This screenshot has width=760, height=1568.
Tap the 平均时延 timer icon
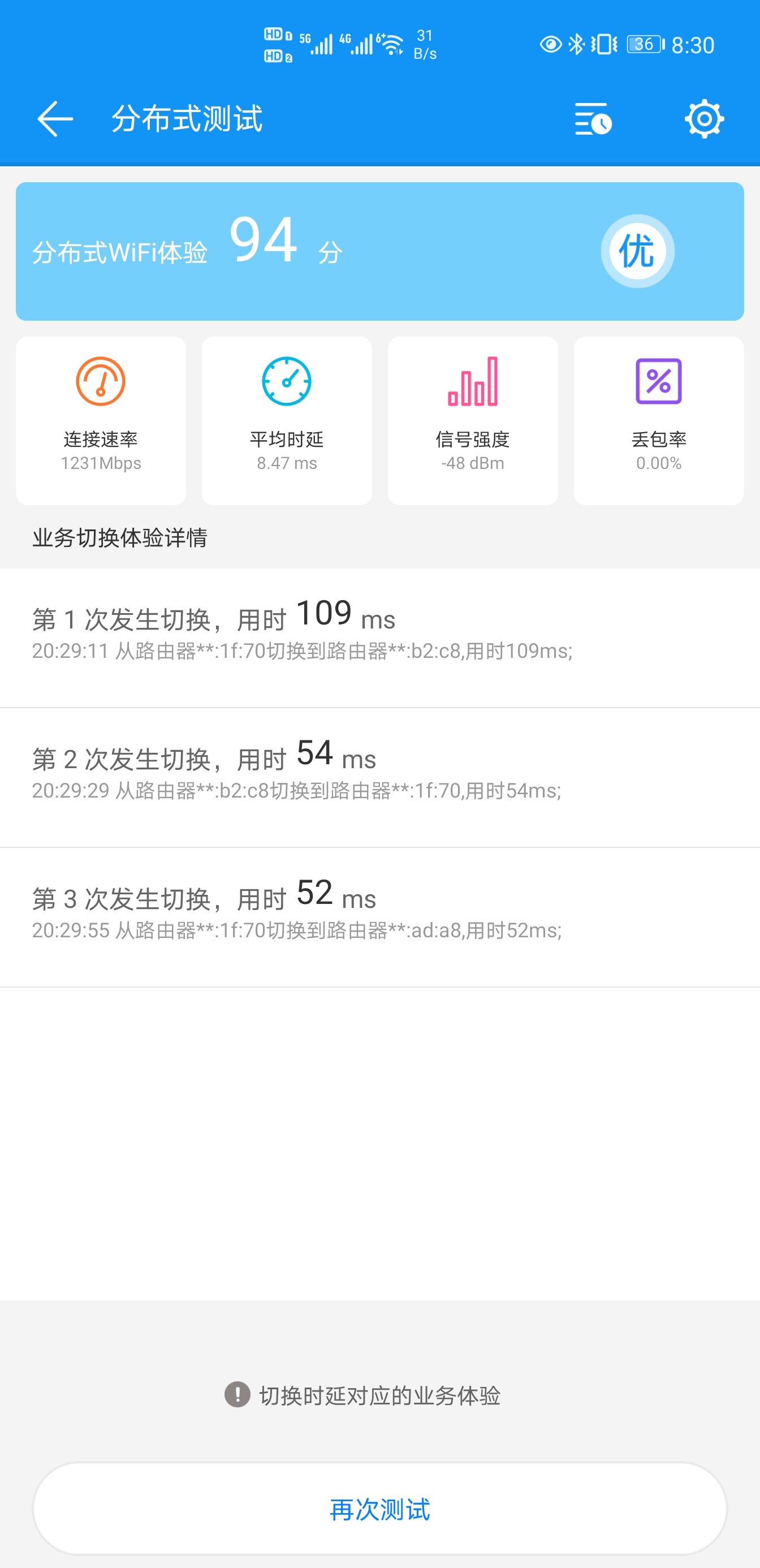286,382
